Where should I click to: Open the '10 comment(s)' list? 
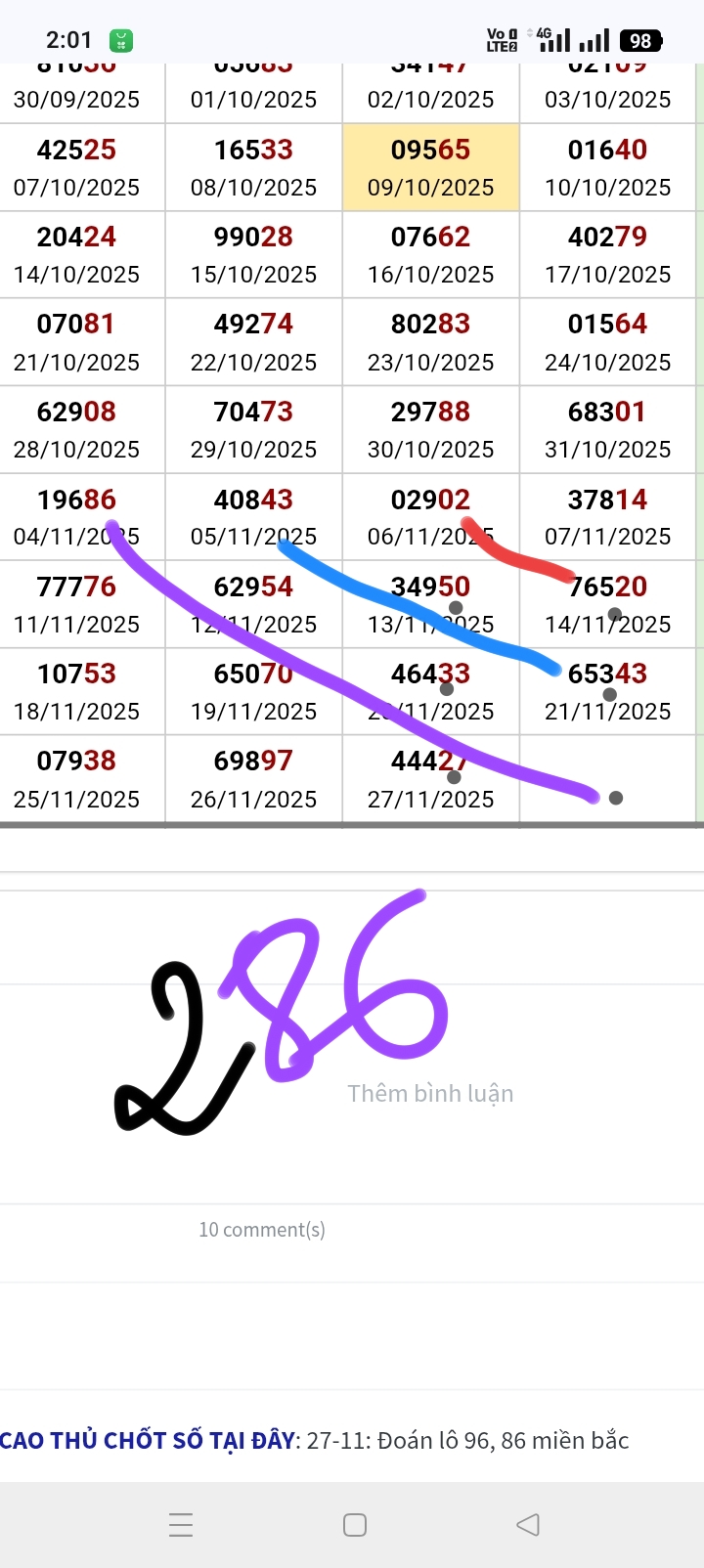click(262, 1230)
